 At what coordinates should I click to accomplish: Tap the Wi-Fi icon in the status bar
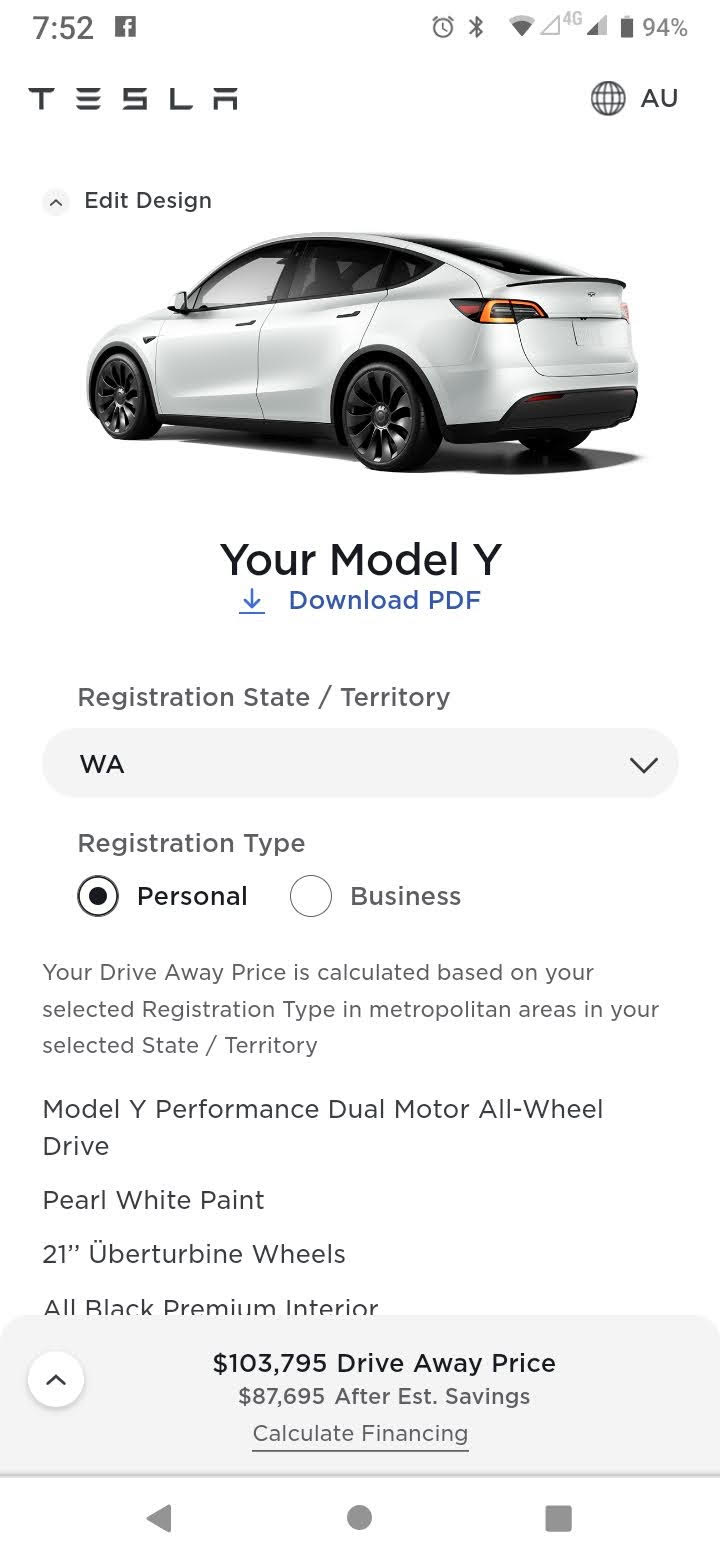pos(521,27)
